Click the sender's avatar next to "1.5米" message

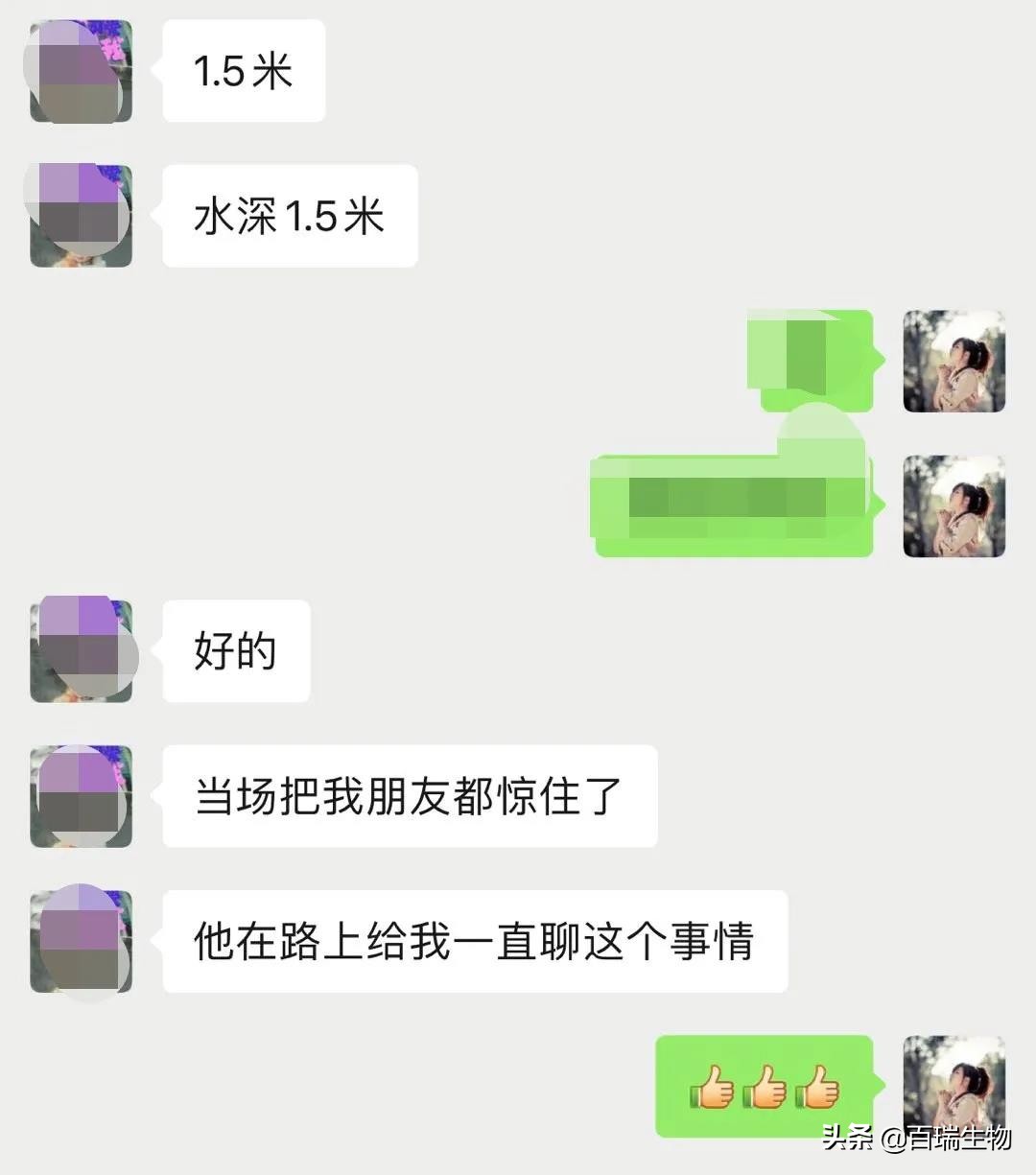coord(81,69)
